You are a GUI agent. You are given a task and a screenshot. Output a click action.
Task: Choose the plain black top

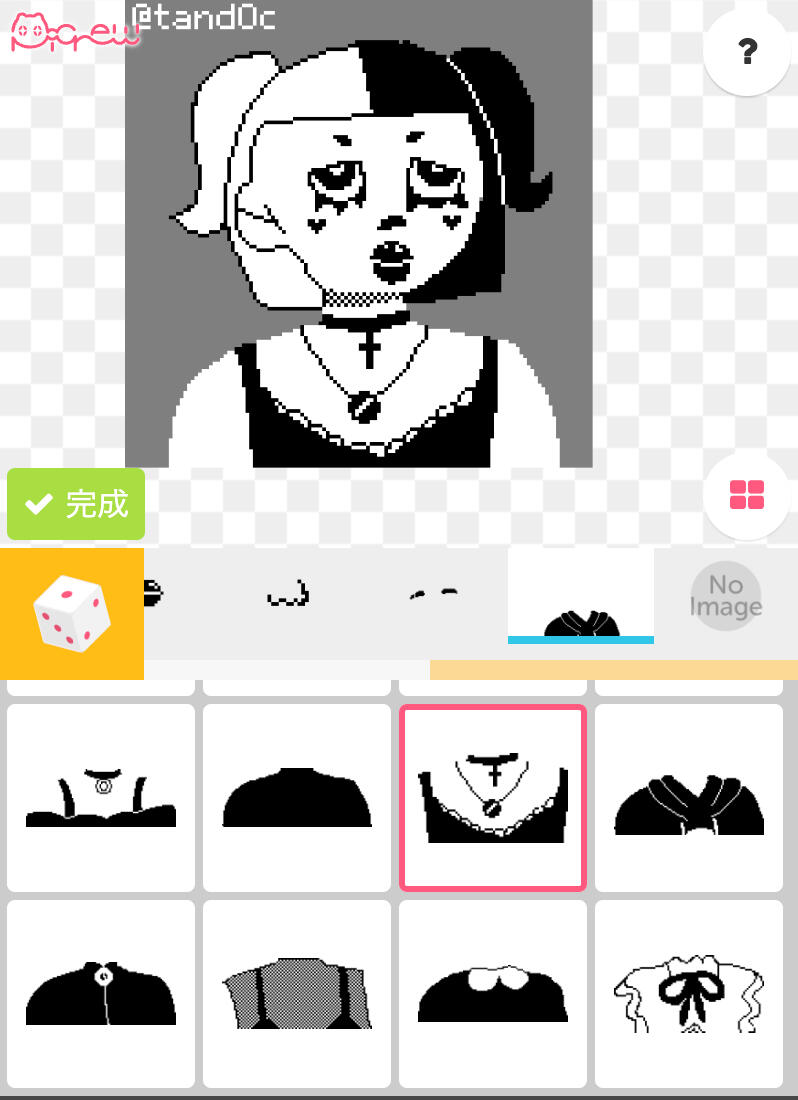point(297,797)
